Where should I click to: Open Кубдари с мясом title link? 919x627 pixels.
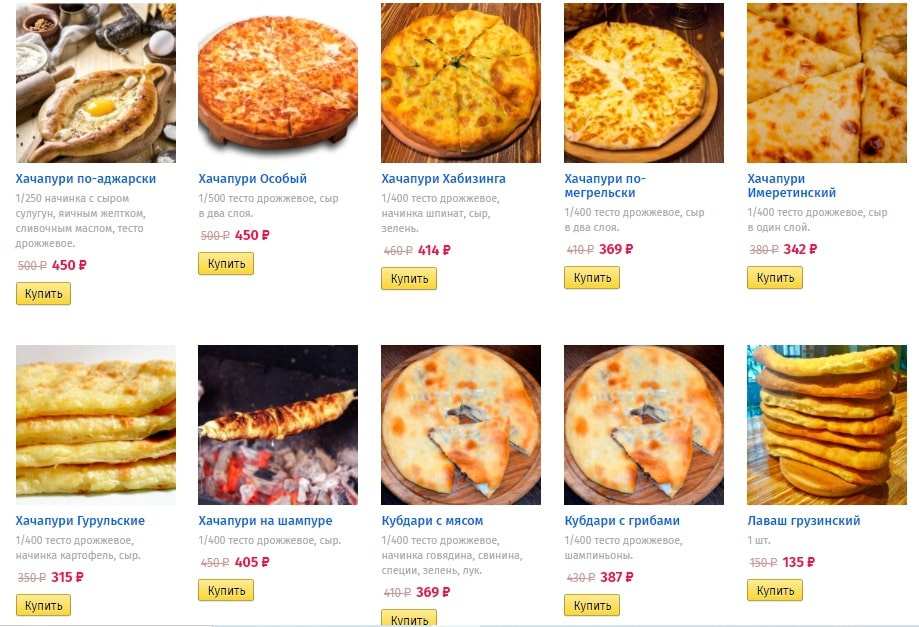point(432,521)
